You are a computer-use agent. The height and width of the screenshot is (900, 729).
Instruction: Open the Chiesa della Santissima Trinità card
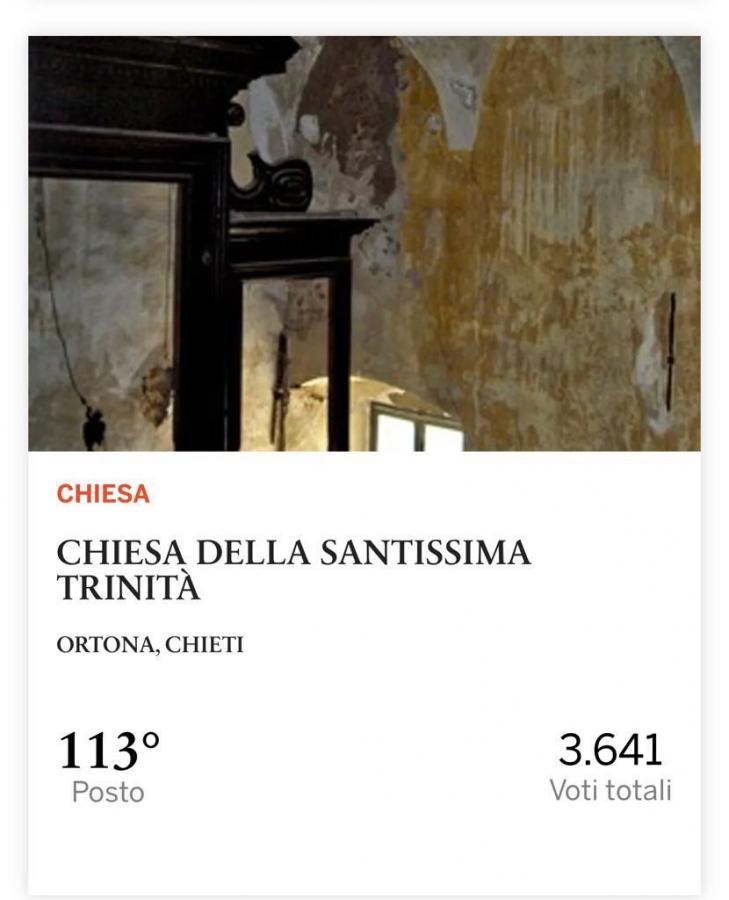(293, 570)
